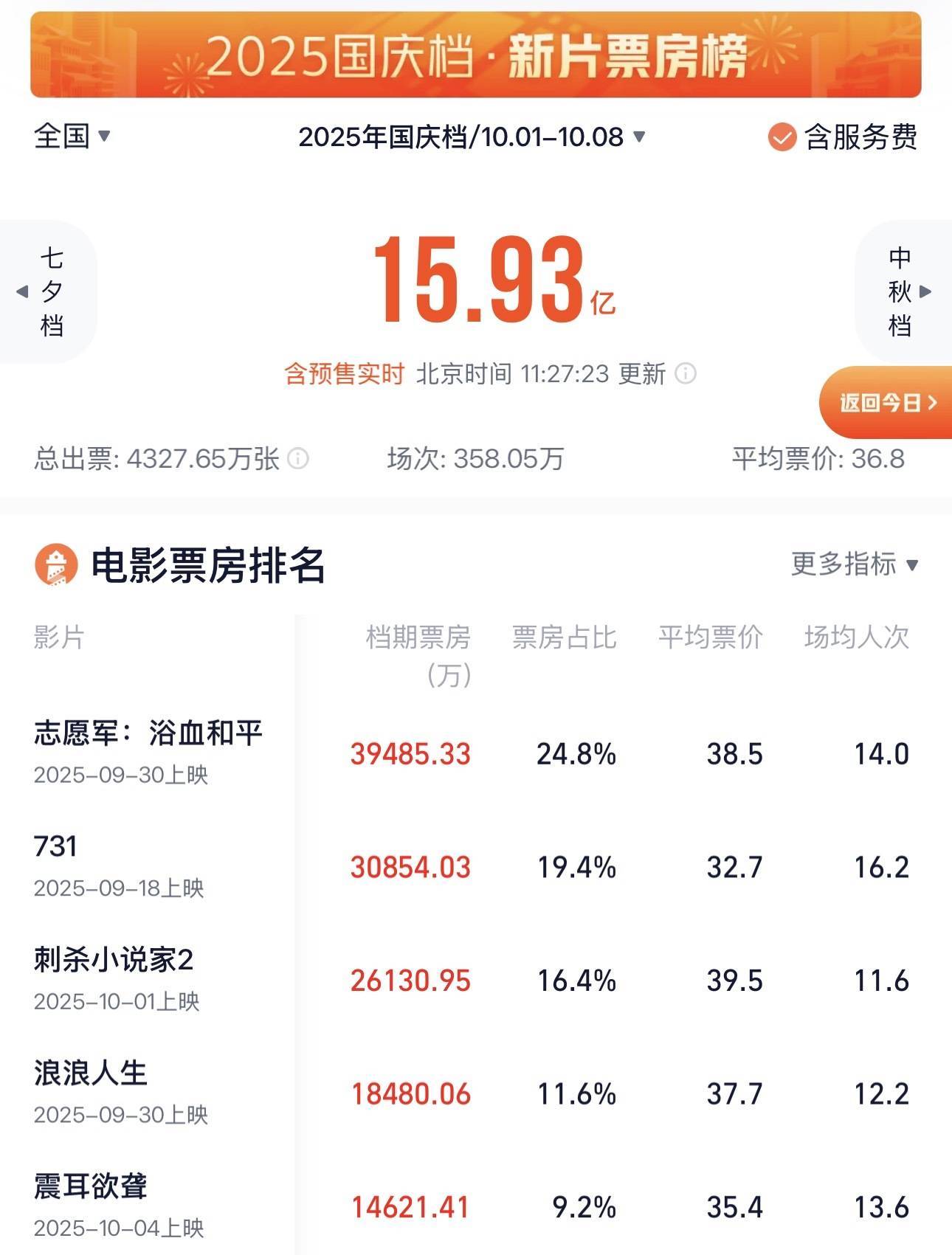The width and height of the screenshot is (952, 1255).
Task: Toggle the 含服务费 checkbox
Action: 782,137
